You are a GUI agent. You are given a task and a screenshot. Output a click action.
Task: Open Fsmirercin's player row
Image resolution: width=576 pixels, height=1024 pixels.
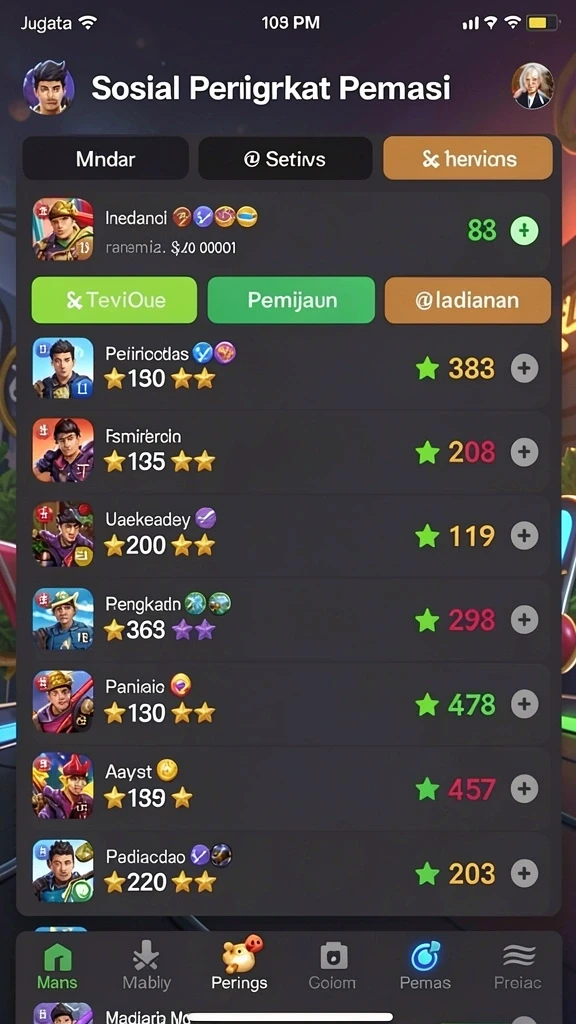289,451
